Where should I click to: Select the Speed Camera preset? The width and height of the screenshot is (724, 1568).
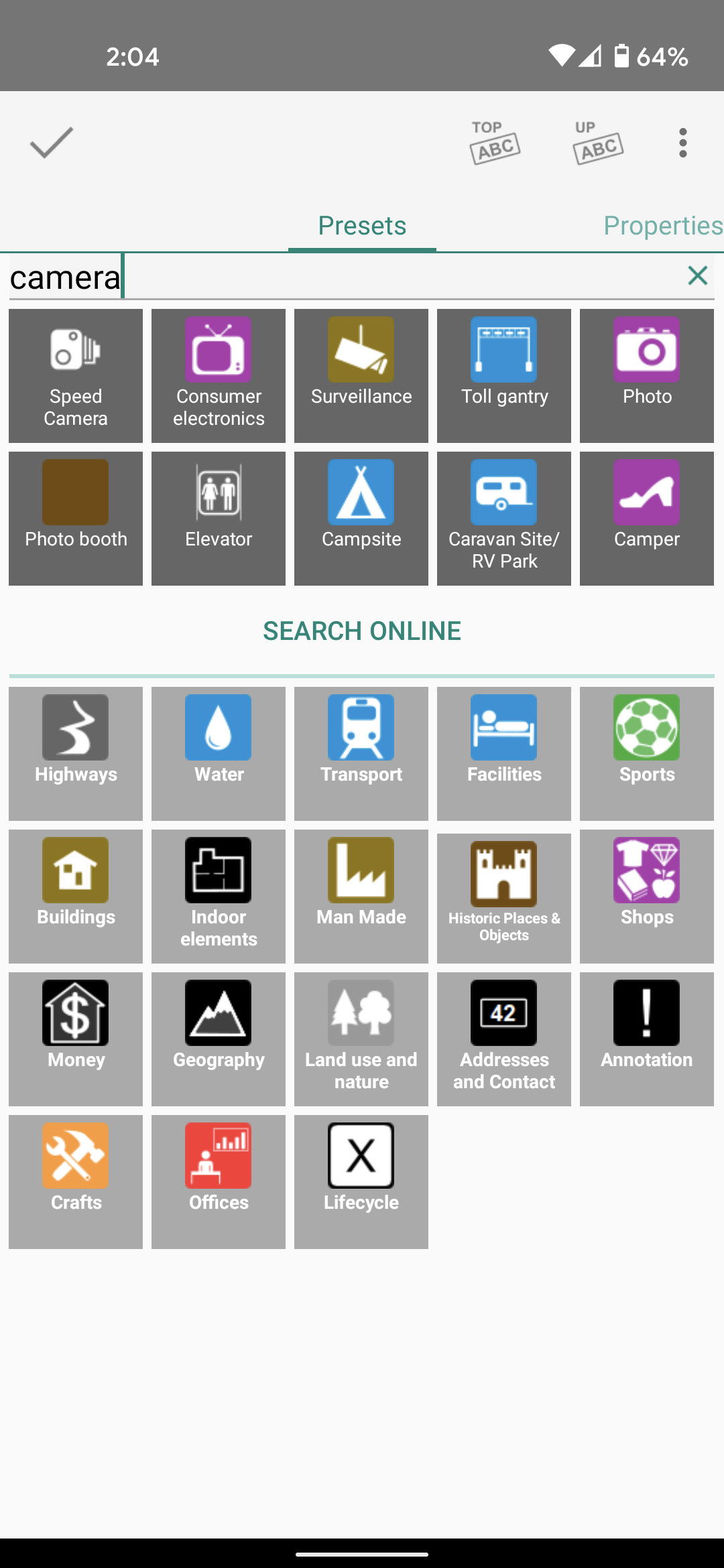click(x=76, y=376)
